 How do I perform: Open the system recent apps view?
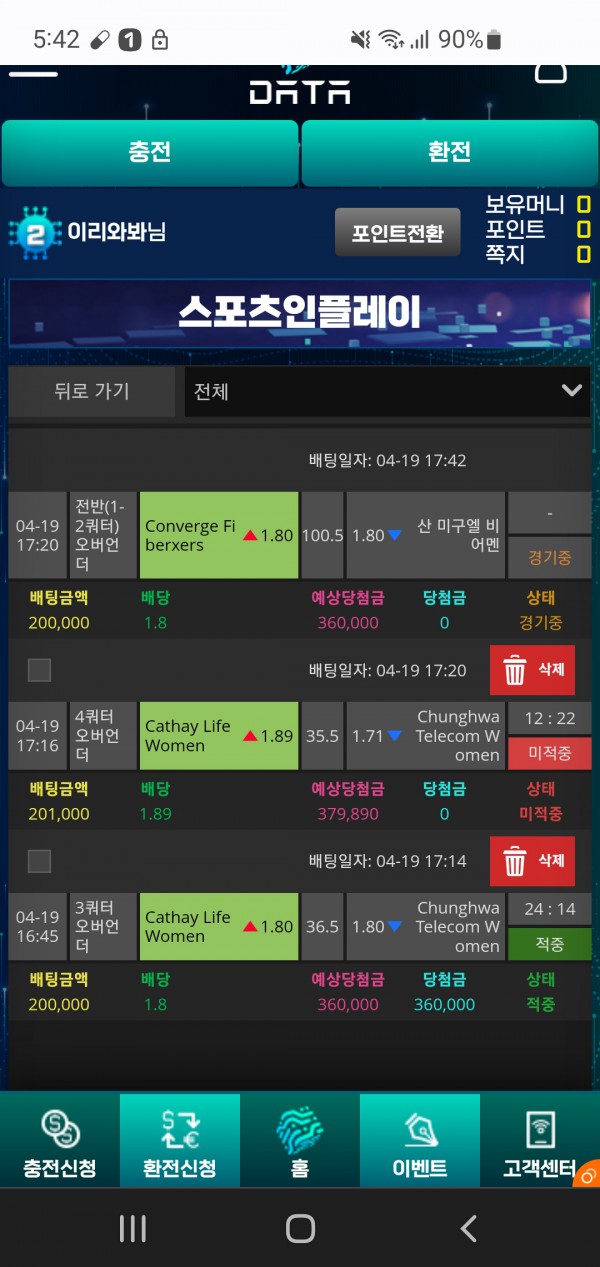(133, 1228)
